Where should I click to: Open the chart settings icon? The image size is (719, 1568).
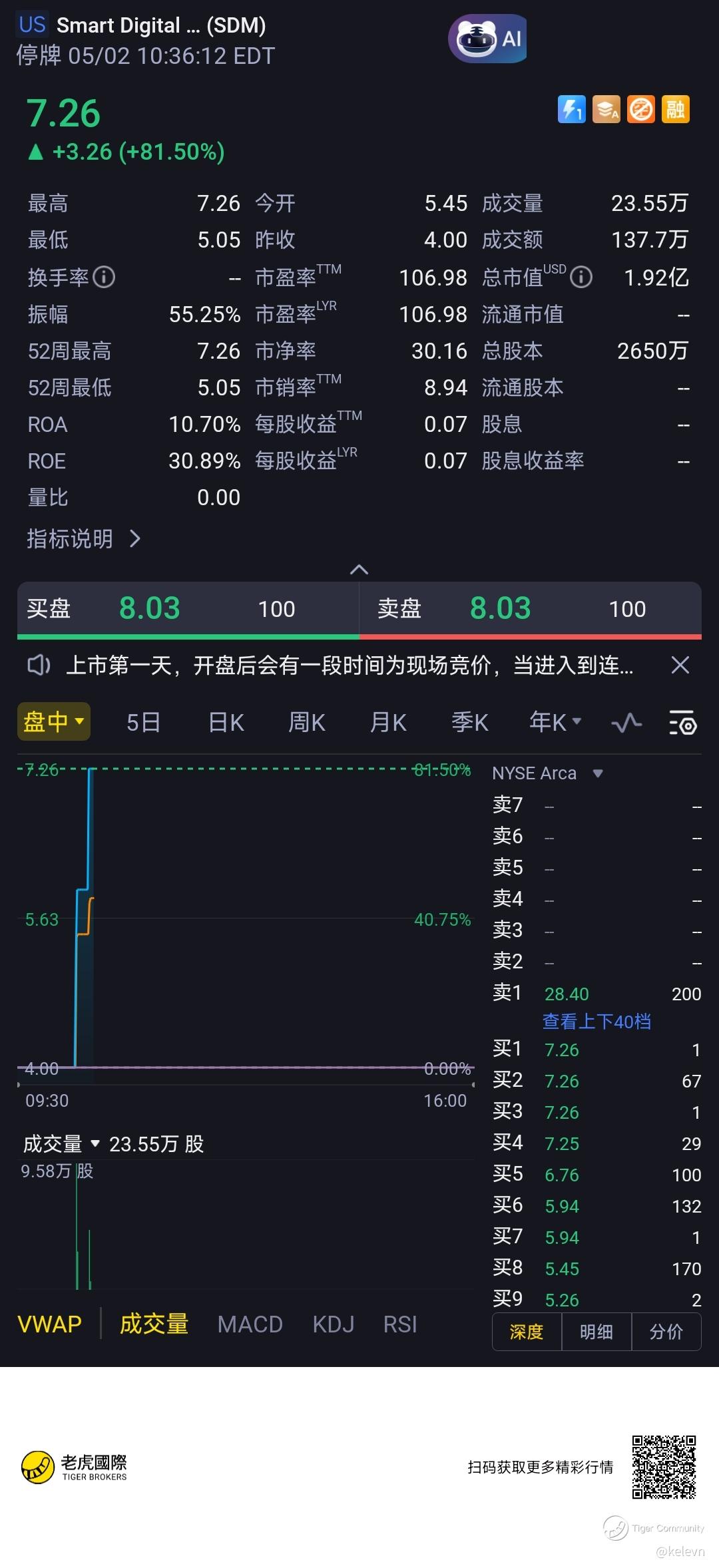pos(682,722)
